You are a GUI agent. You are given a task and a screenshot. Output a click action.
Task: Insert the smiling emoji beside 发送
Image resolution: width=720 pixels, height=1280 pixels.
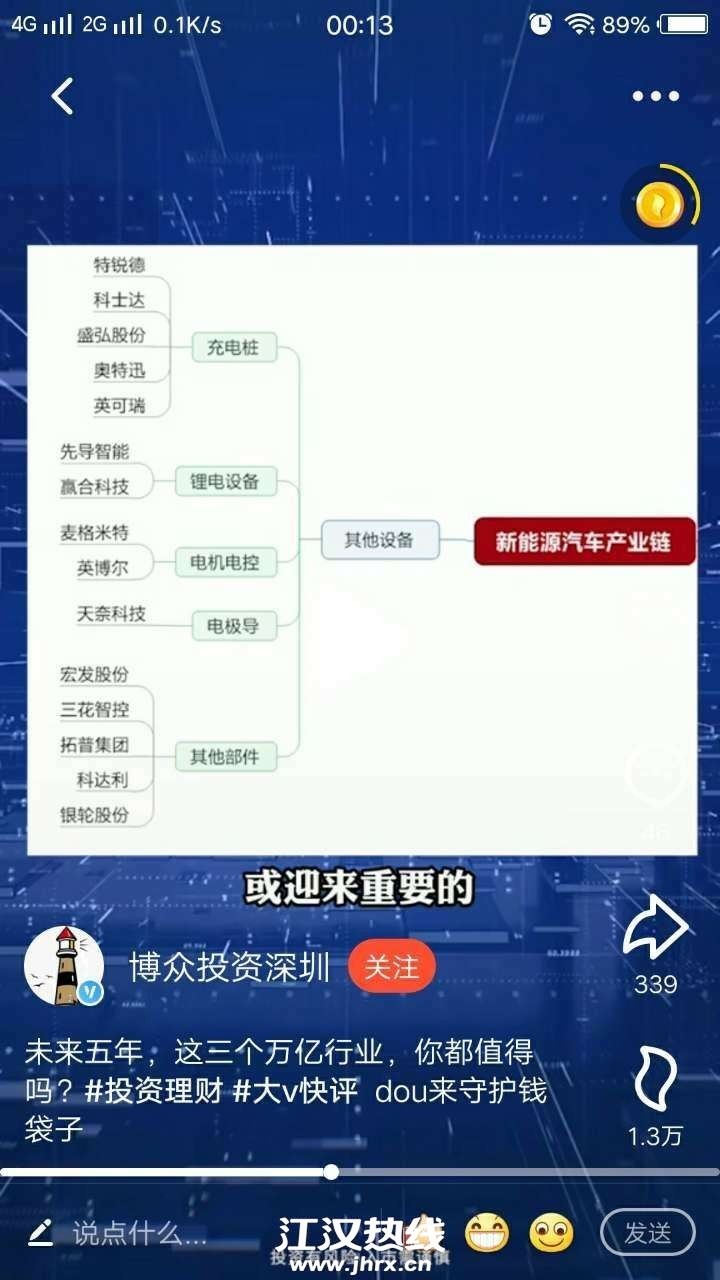[x=551, y=1233]
